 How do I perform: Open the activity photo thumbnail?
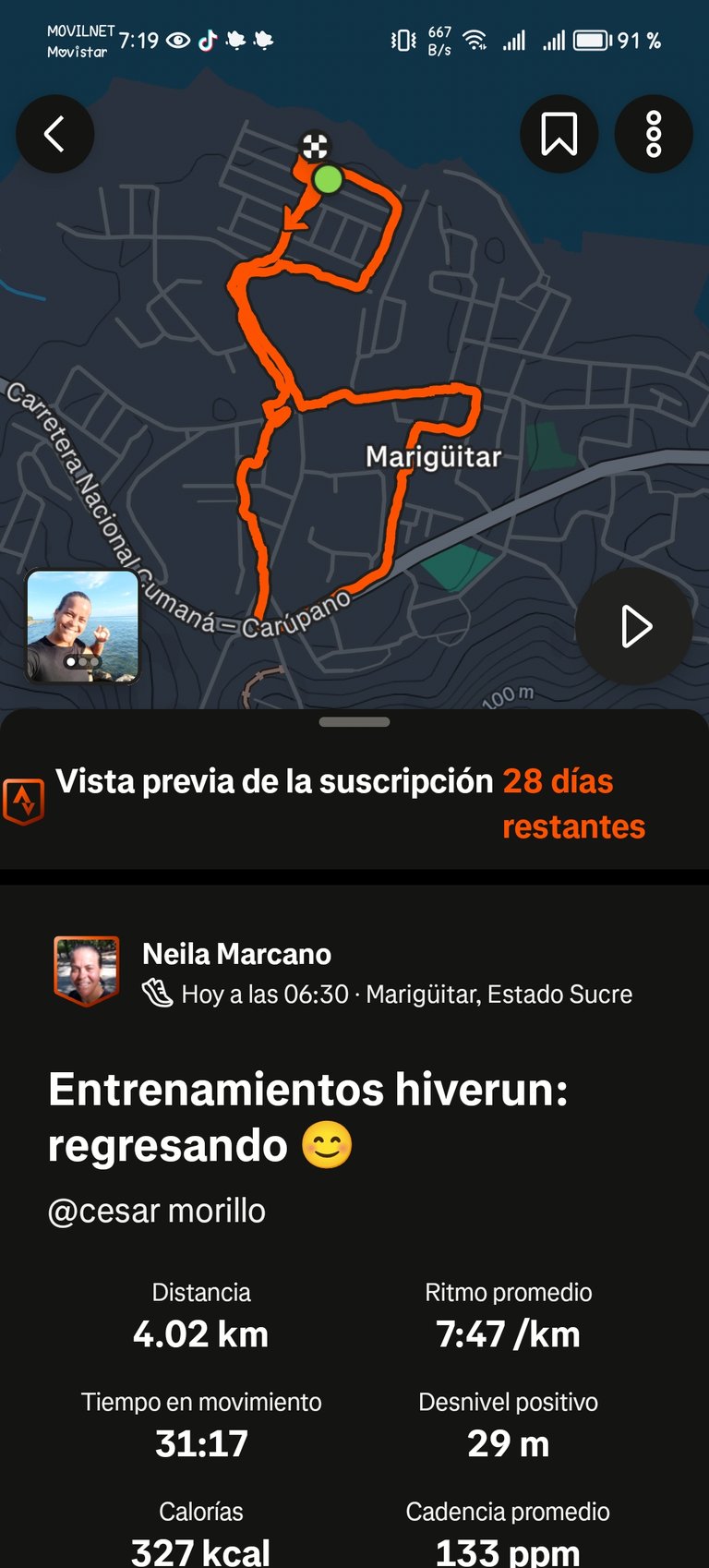83,626
